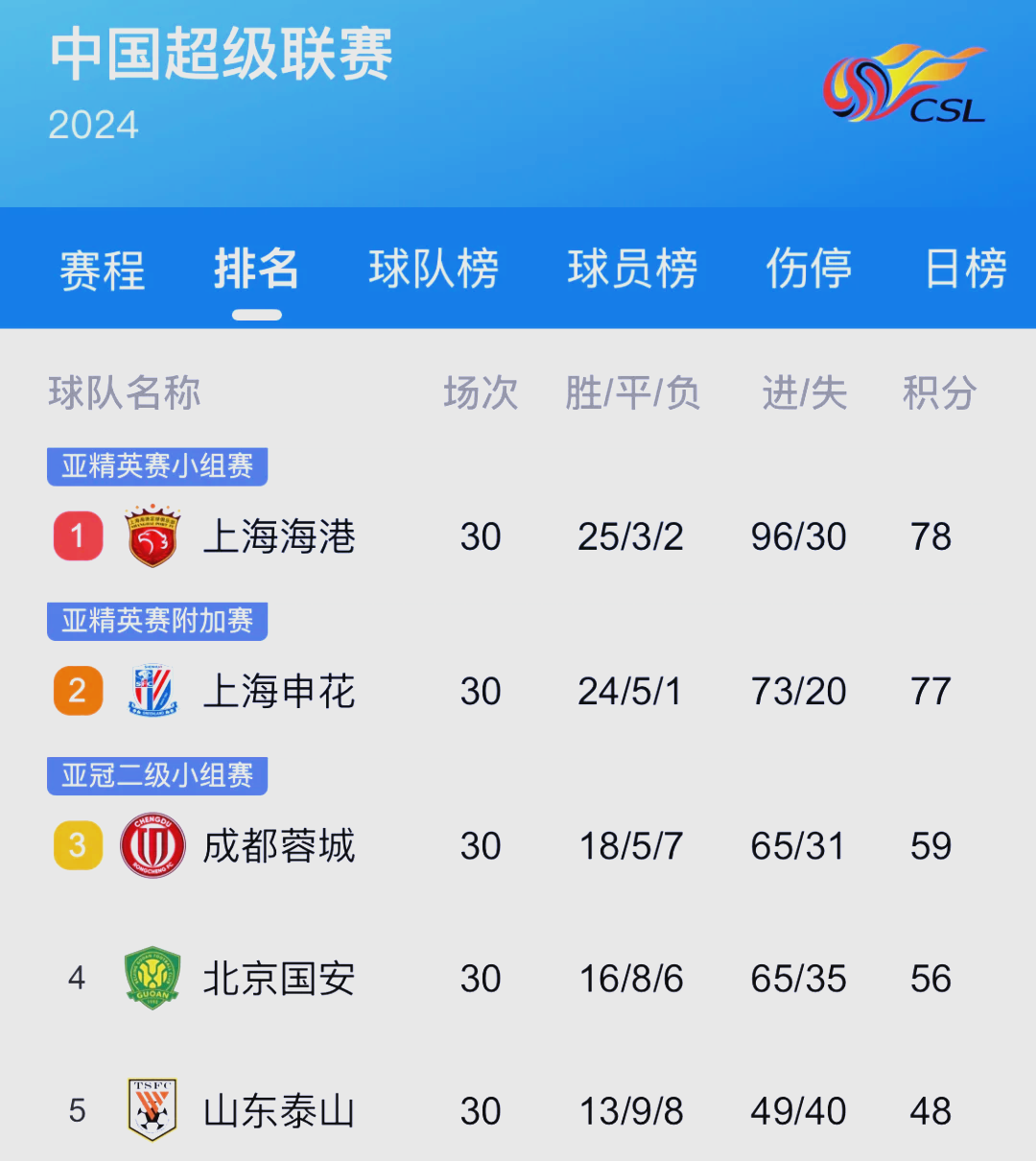Switch to the 球员榜 tab
Screen dimensions: 1036x1161
point(632,270)
